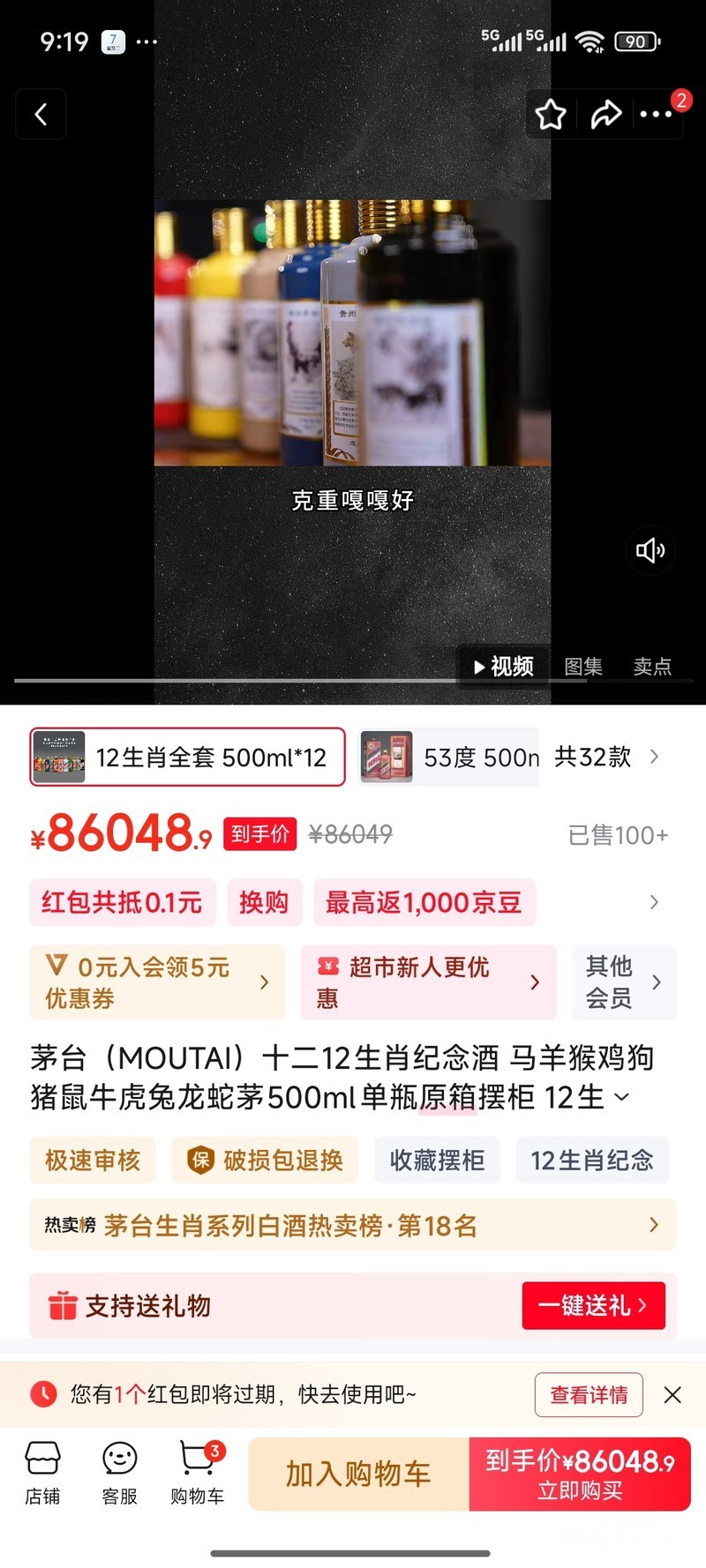Image resolution: width=706 pixels, height=1568 pixels.
Task: View all 共32款 variants
Action: pos(605,757)
